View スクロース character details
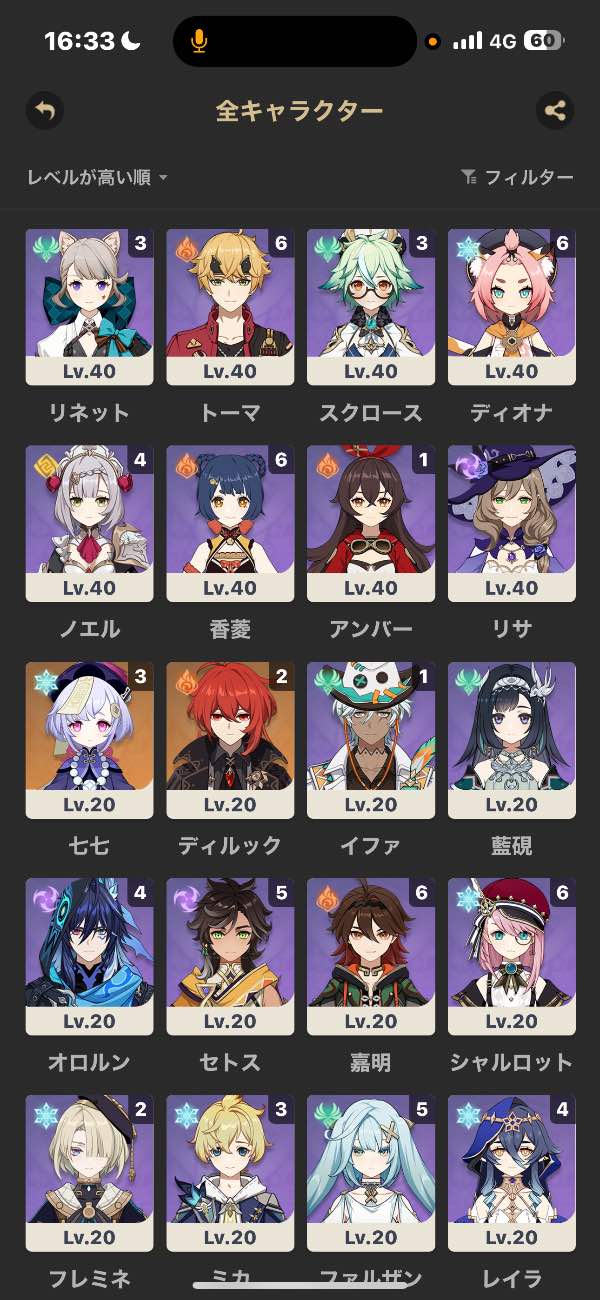Image resolution: width=600 pixels, height=1300 pixels. 371,307
